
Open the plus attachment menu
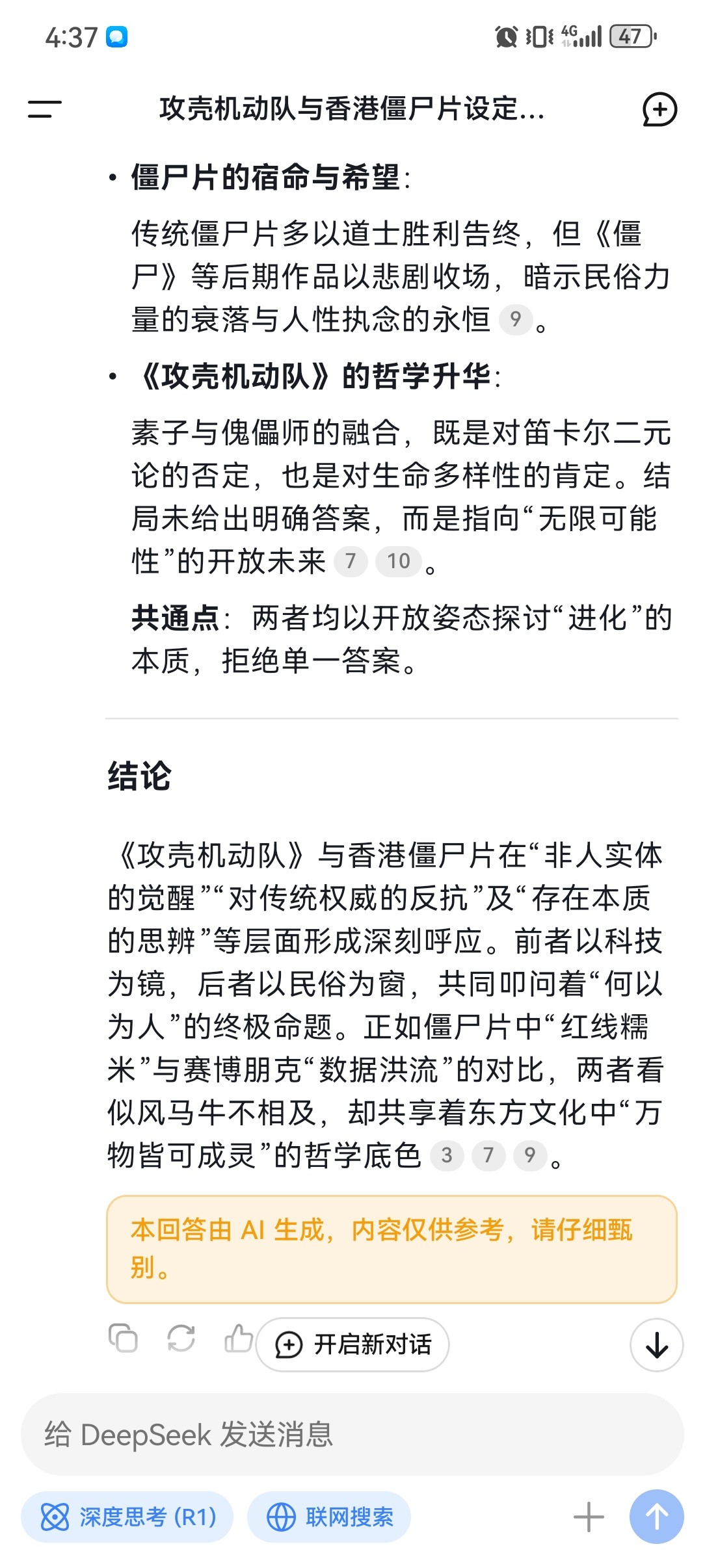(589, 1517)
